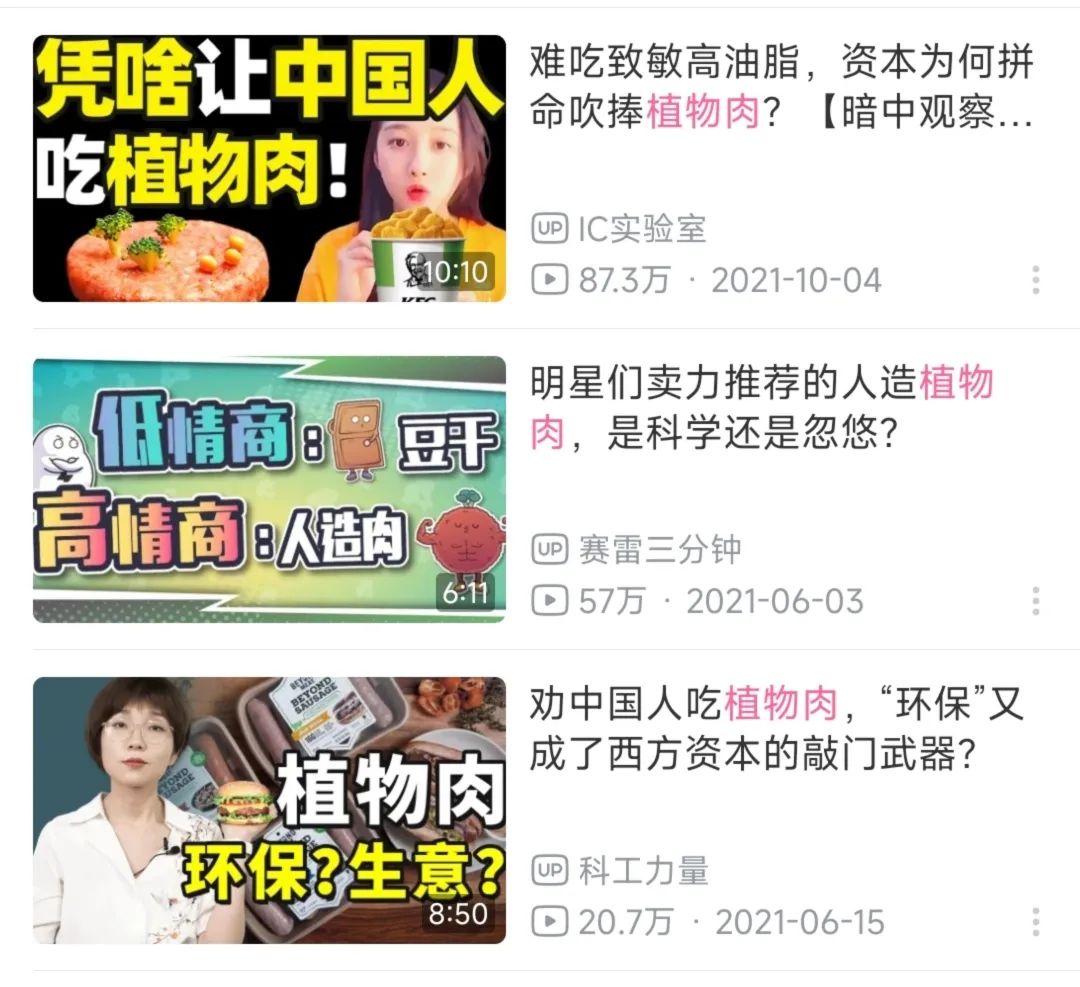This screenshot has width=1080, height=987.
Task: Play the 低情商 豆干 thumbnail video
Action: point(269,489)
